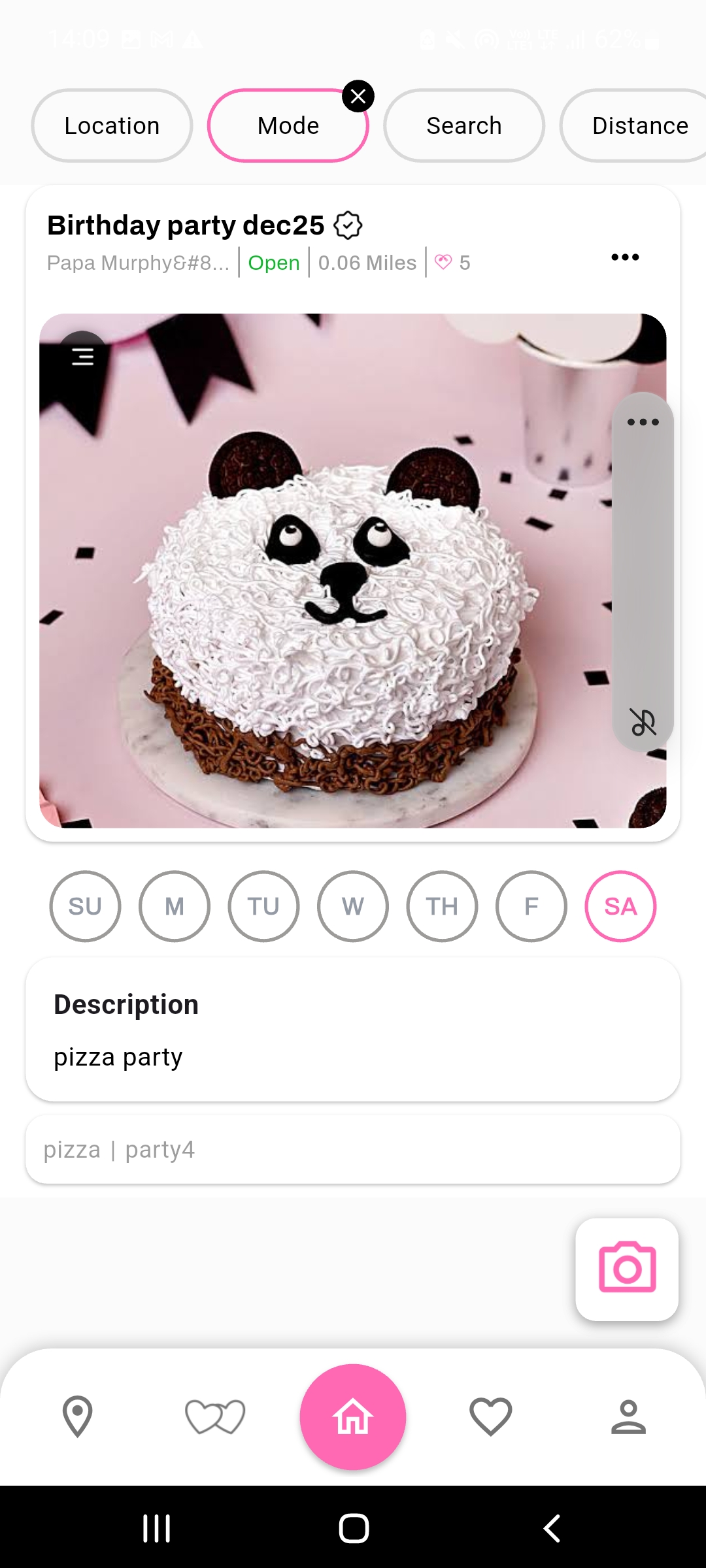Pick the TU day circle
Image resolution: width=706 pixels, height=1568 pixels.
coord(263,906)
